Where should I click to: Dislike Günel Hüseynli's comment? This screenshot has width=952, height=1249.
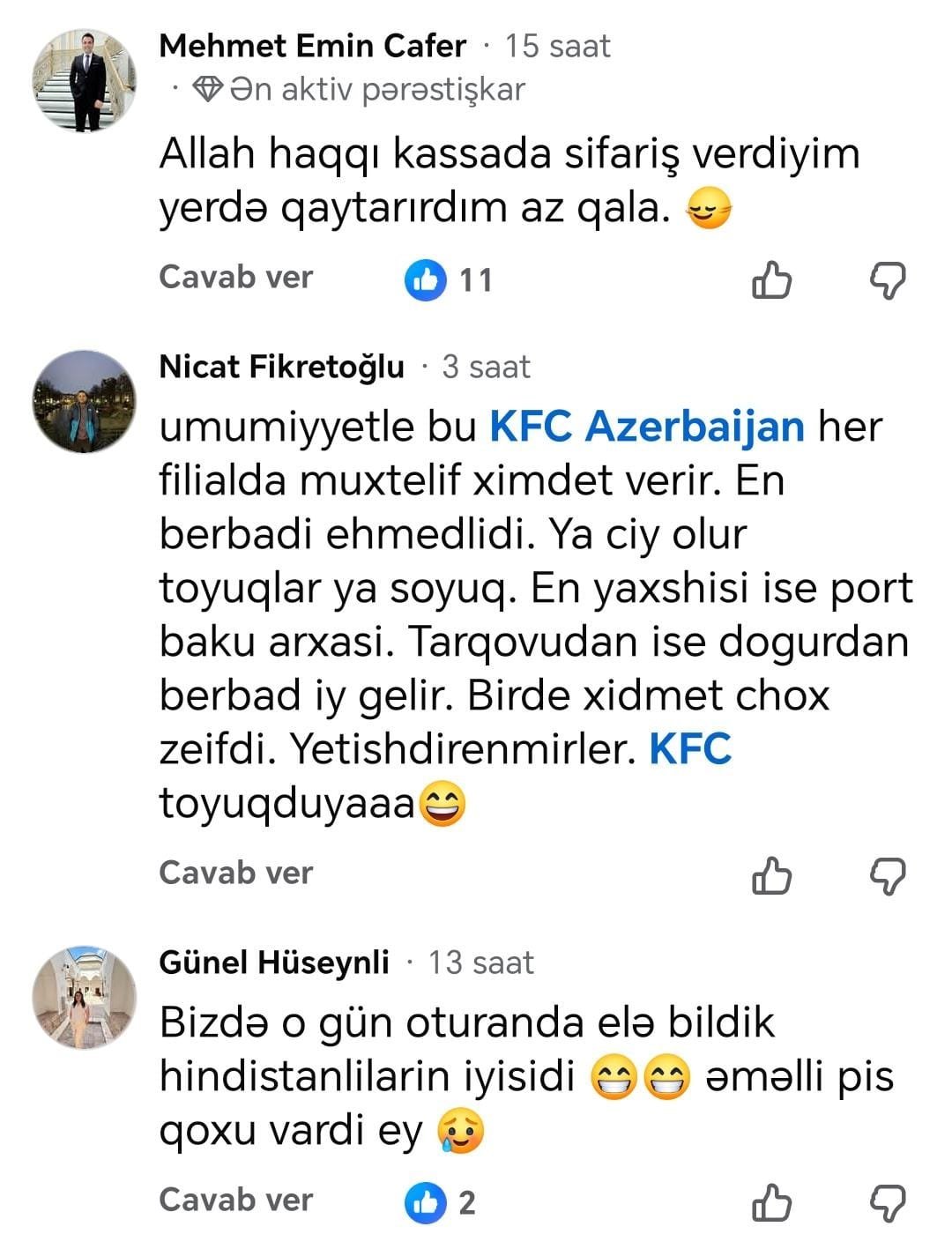tap(887, 1203)
